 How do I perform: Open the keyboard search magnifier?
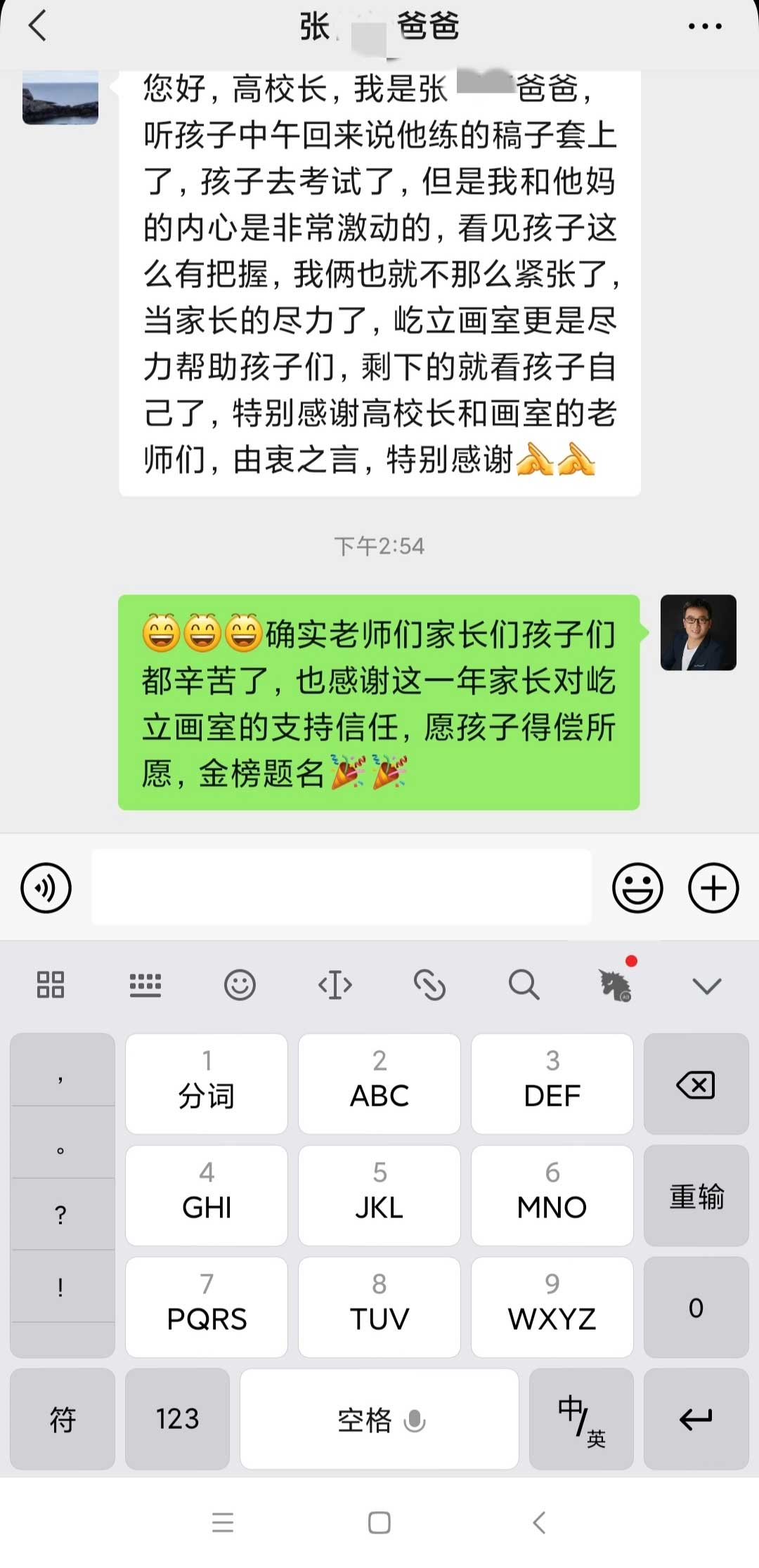tap(524, 985)
